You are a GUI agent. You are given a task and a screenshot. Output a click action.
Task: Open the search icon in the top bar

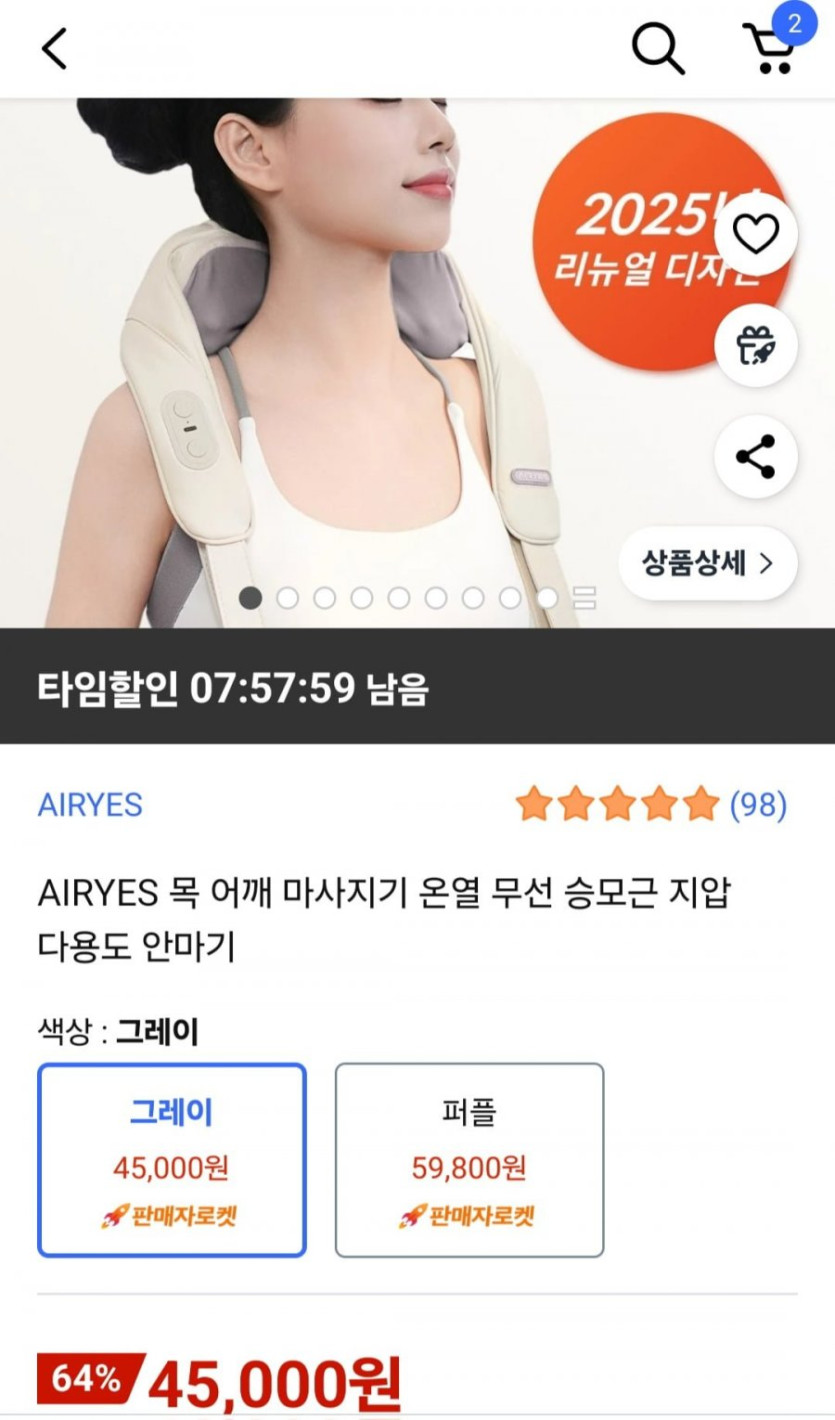(x=658, y=48)
